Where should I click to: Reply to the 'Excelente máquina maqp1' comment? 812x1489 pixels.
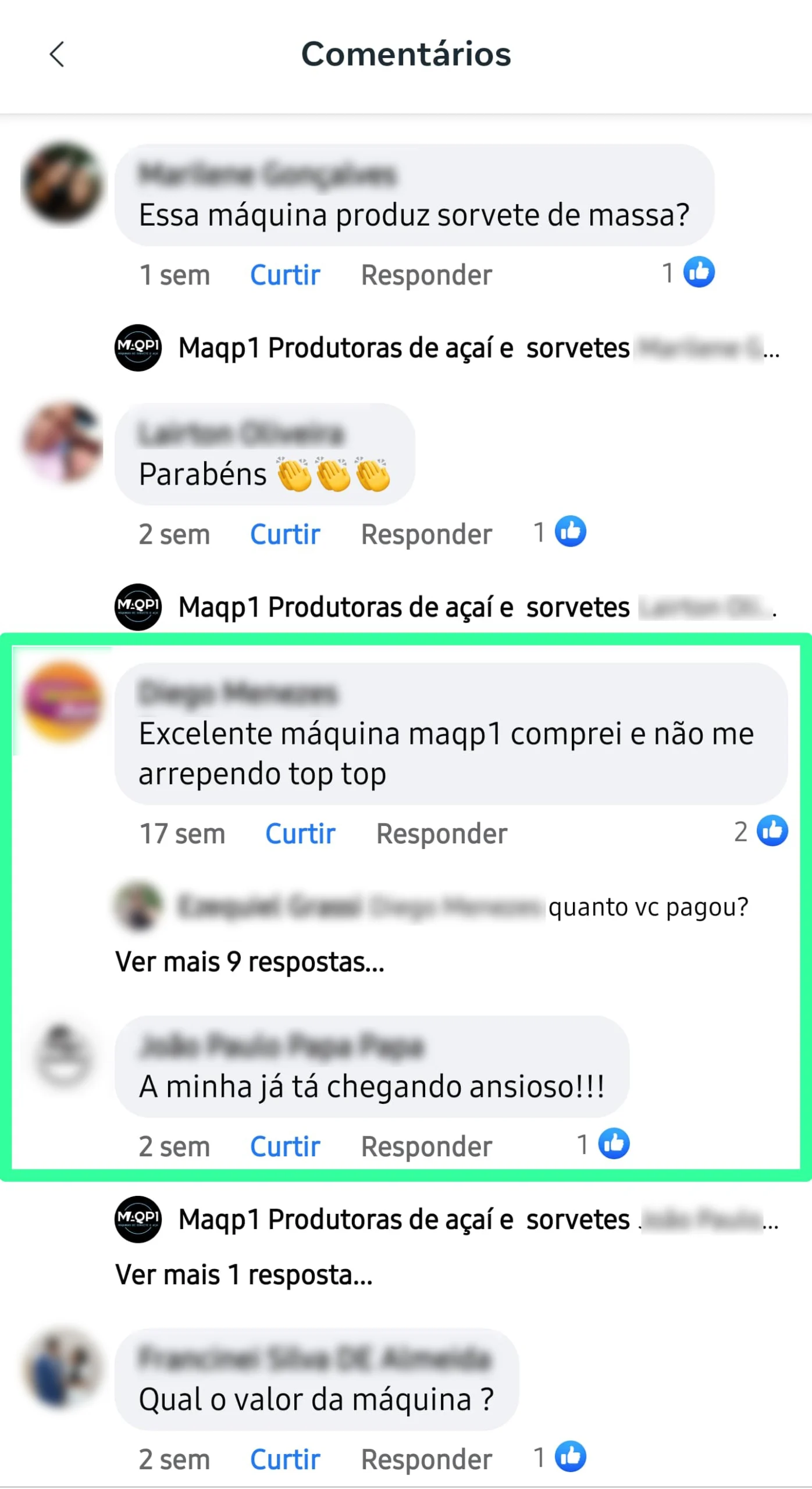[x=441, y=834]
